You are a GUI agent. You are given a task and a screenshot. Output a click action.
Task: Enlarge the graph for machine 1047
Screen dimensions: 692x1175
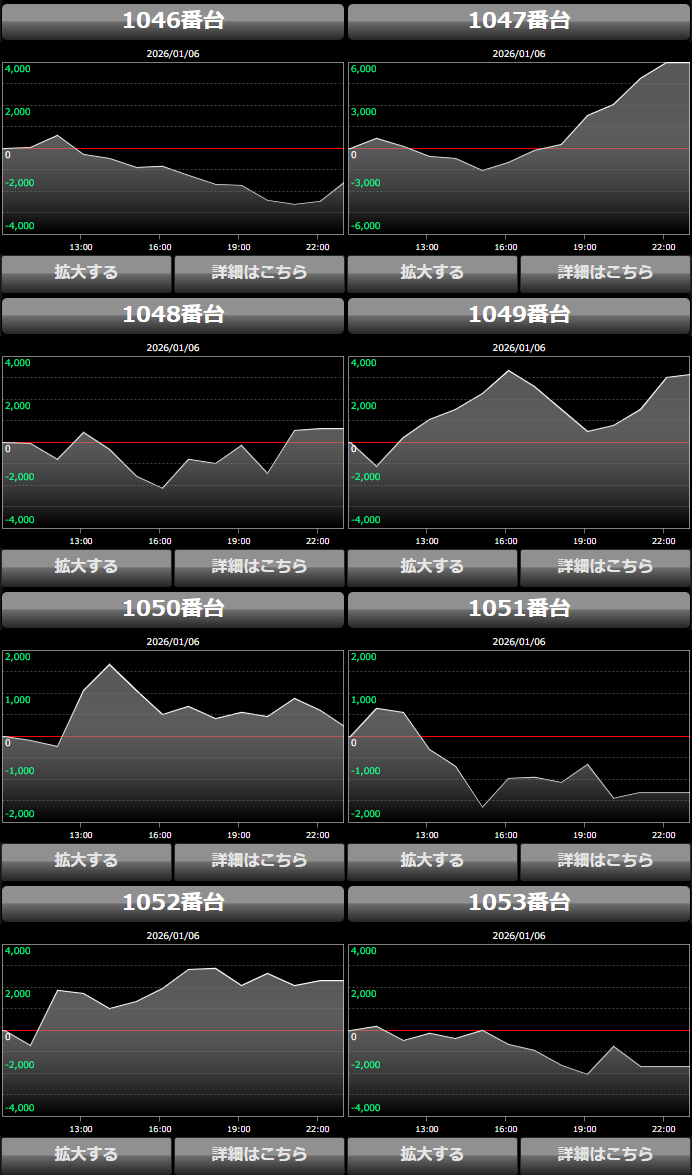pos(432,272)
